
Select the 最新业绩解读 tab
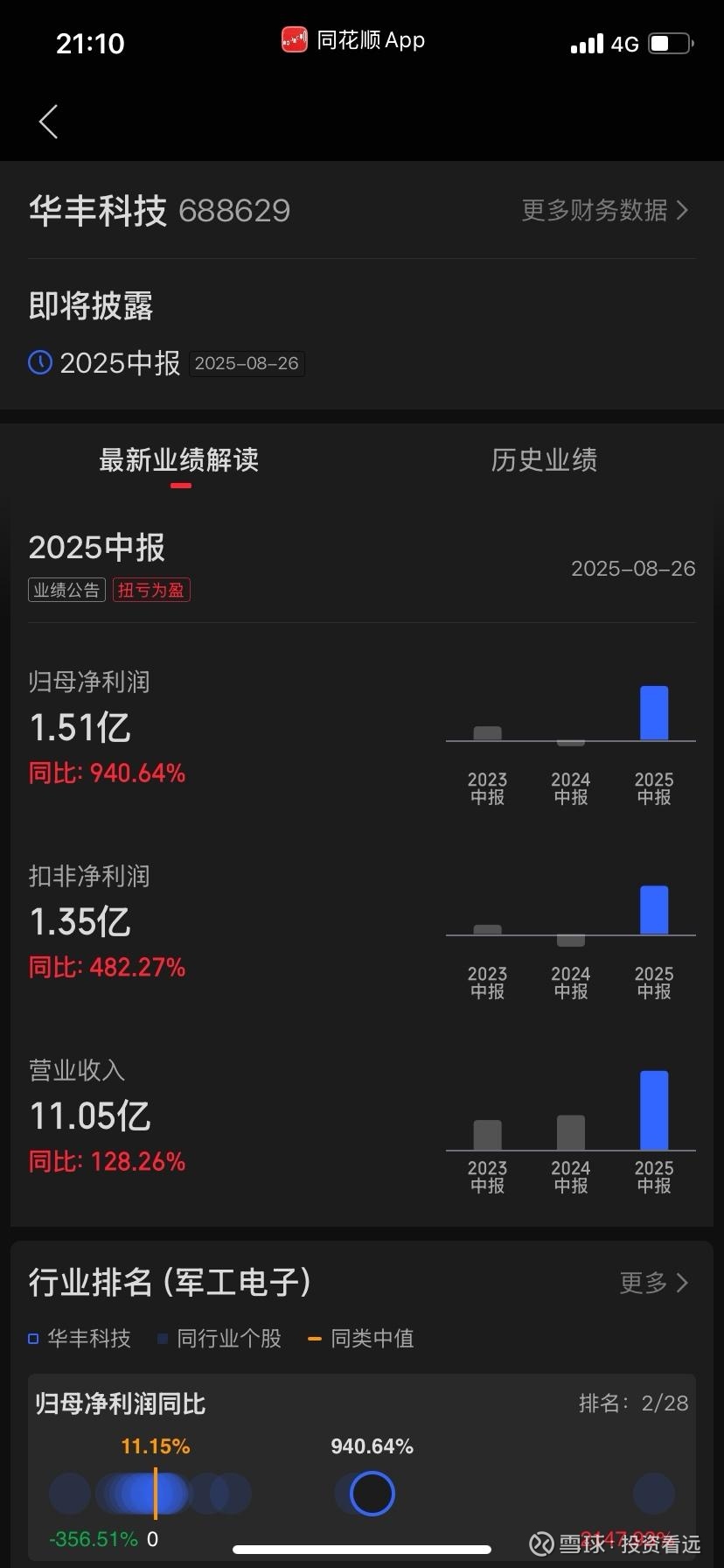[x=179, y=460]
